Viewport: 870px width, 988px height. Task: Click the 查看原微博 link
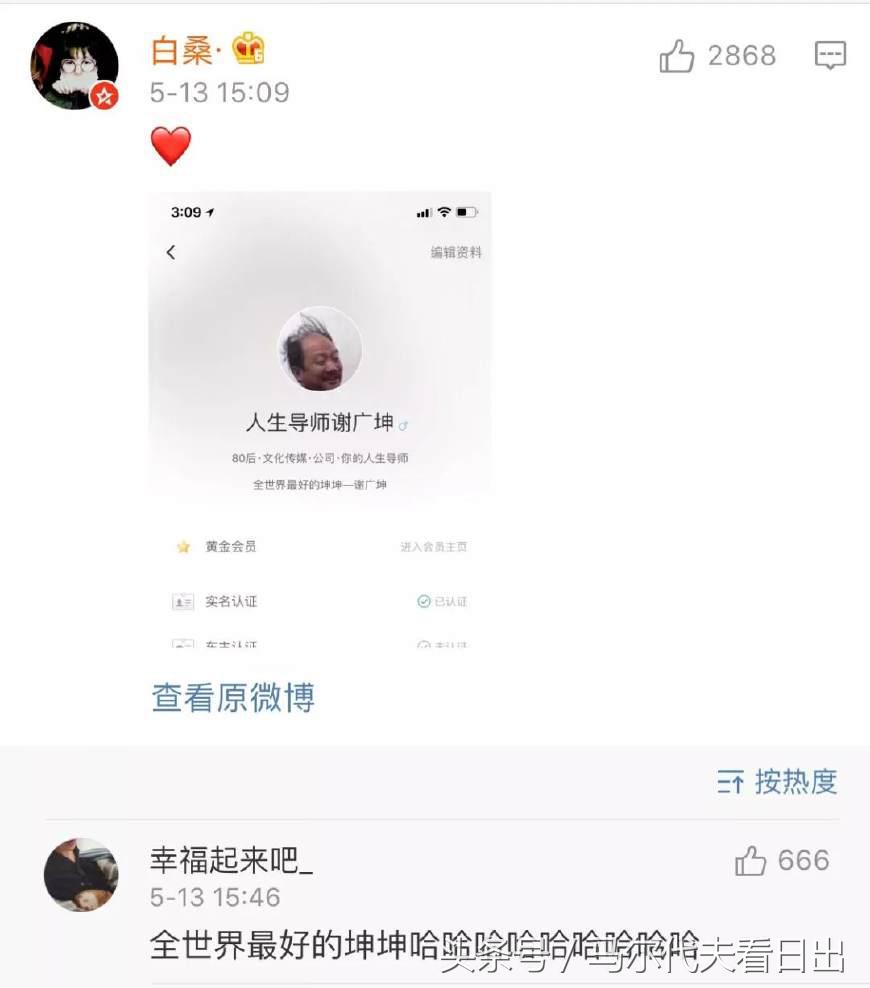[x=231, y=700]
